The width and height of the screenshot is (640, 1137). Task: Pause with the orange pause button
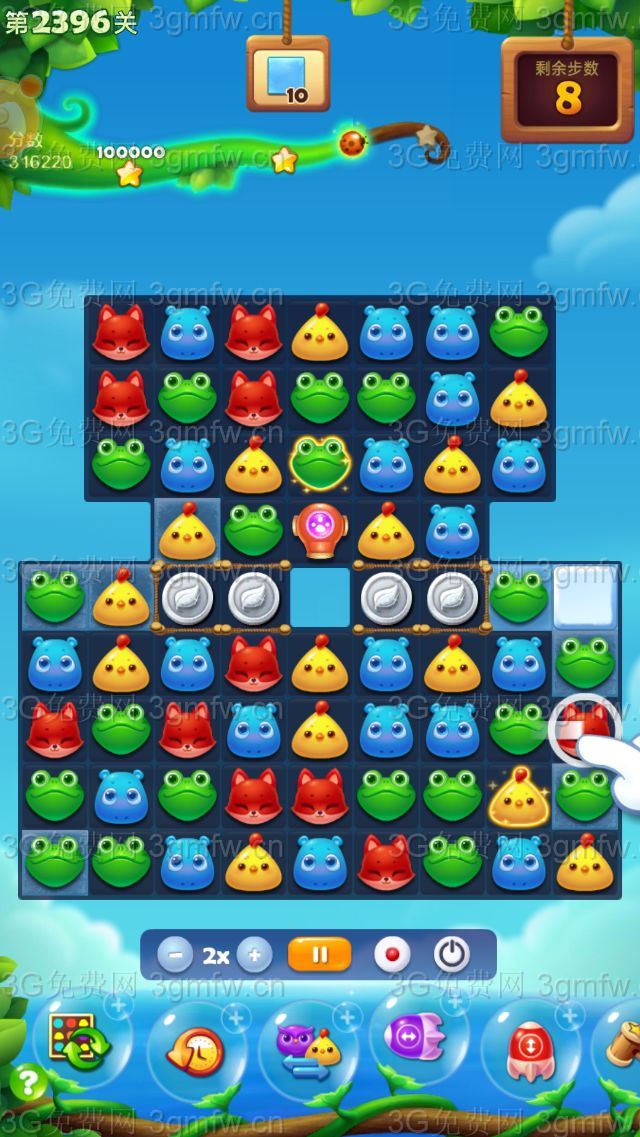[319, 955]
